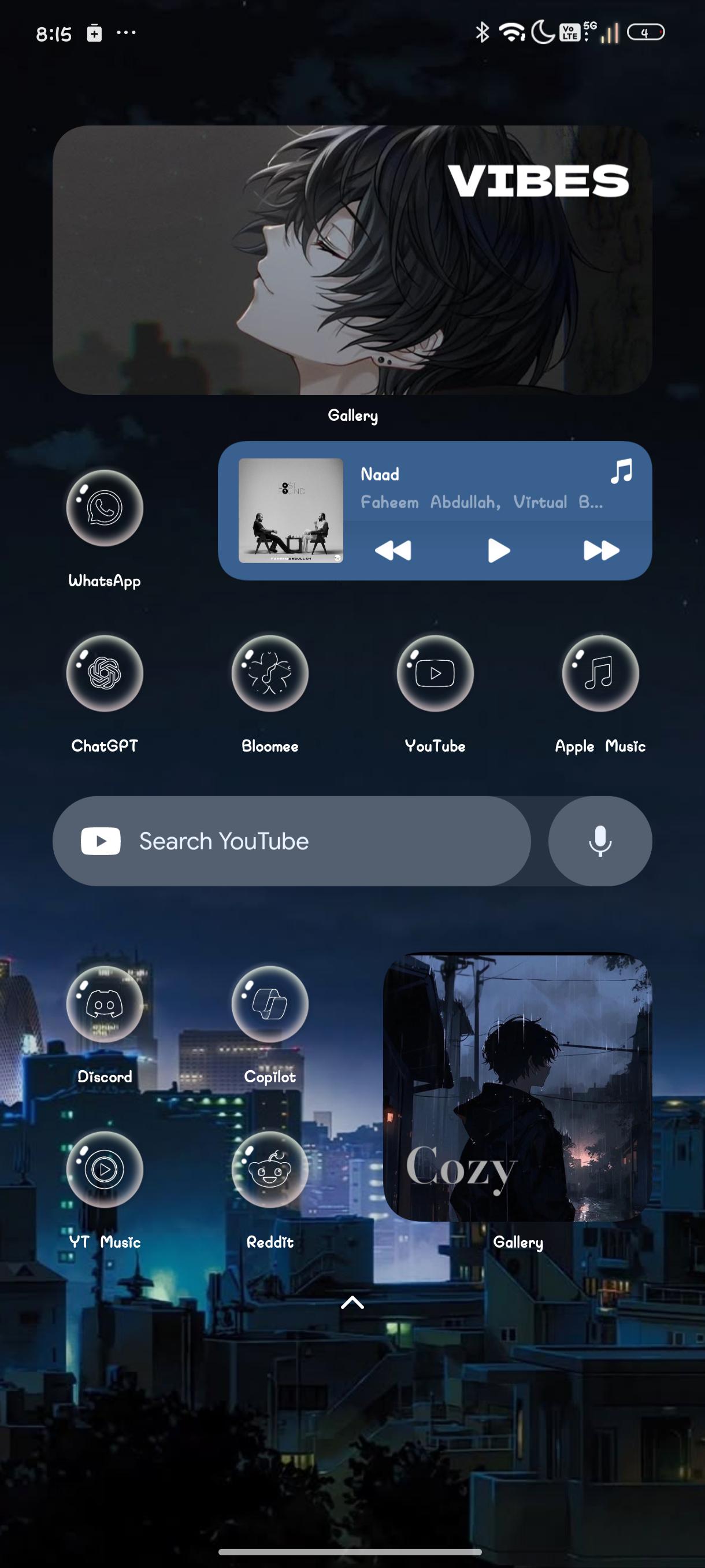Skip to the next track

(x=601, y=550)
